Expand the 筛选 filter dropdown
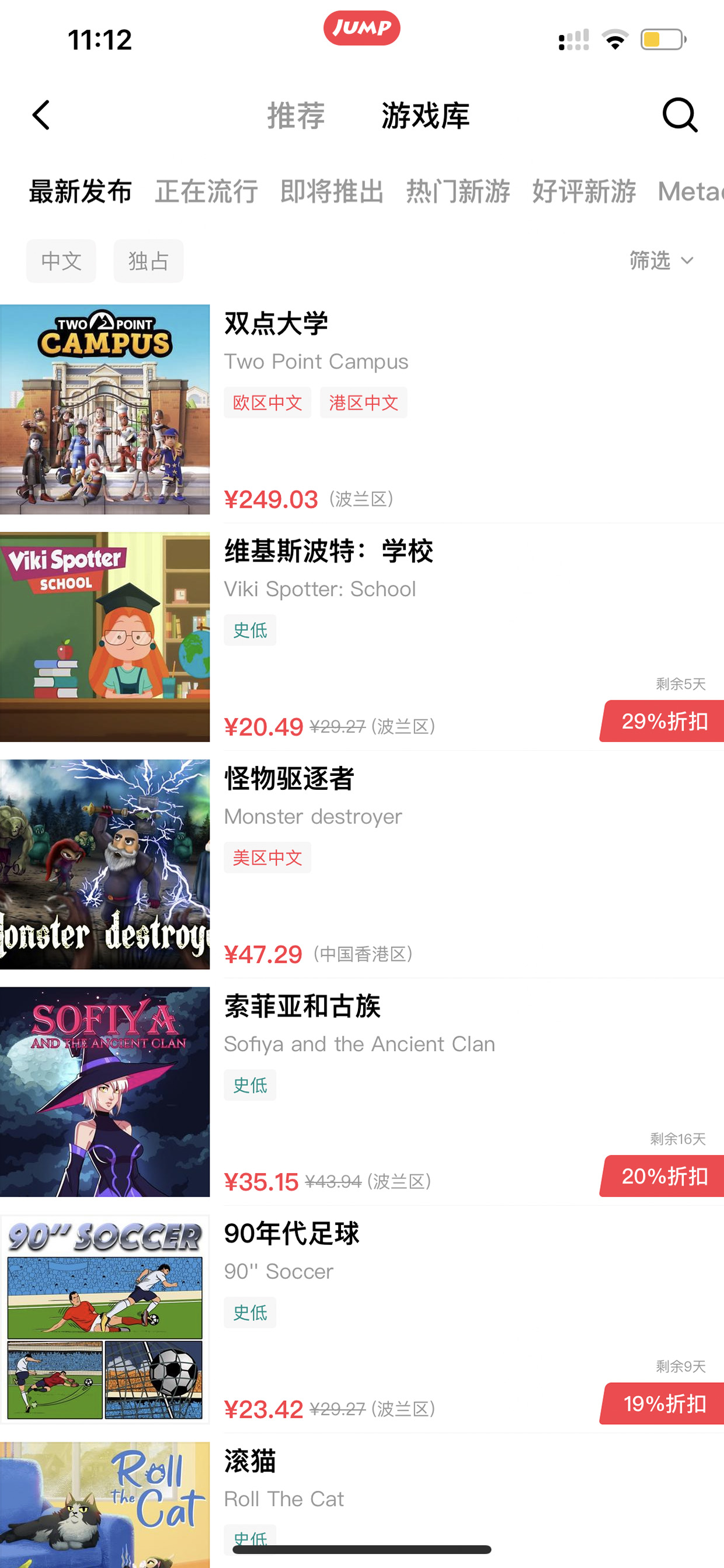This screenshot has height=1568, width=724. [x=661, y=261]
